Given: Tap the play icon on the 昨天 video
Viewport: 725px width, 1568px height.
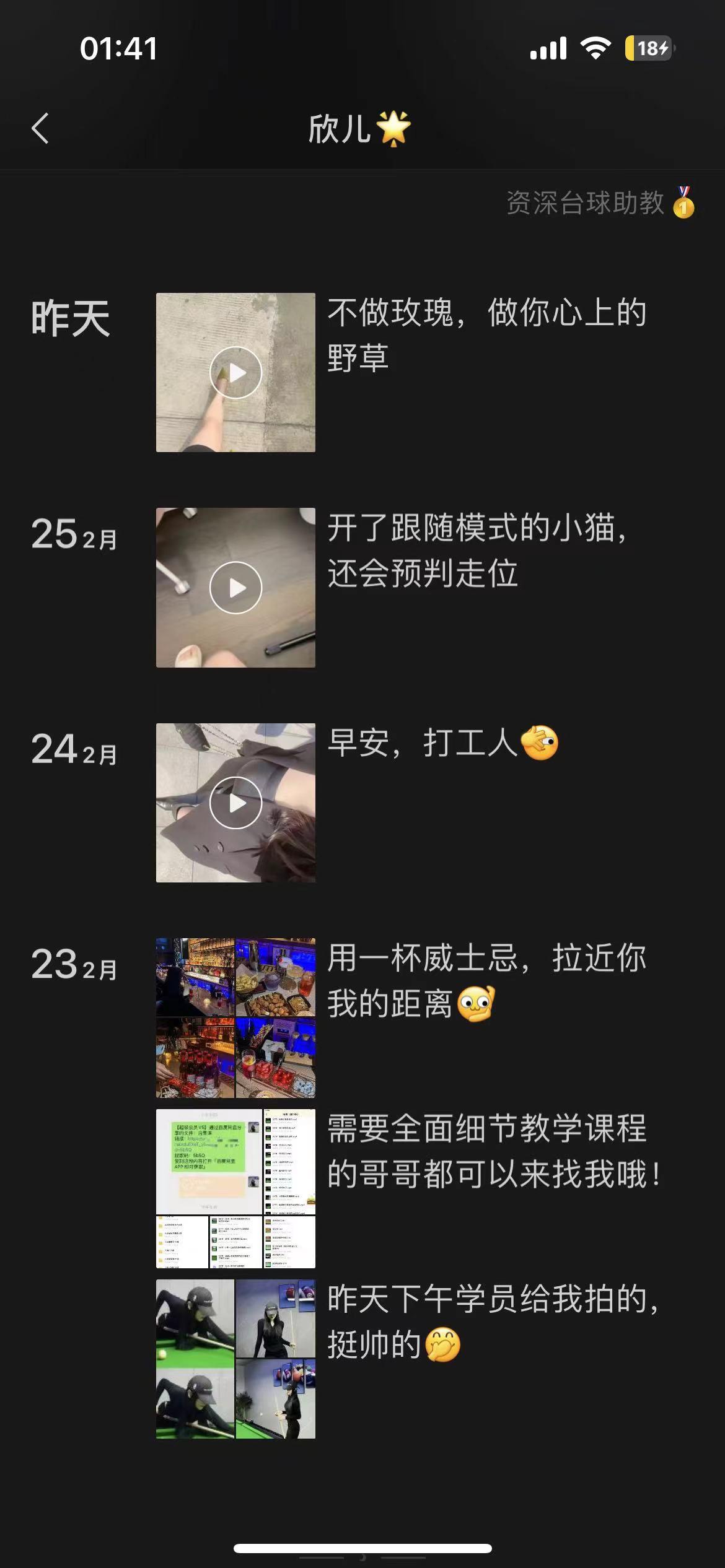Looking at the screenshot, I should click(237, 373).
